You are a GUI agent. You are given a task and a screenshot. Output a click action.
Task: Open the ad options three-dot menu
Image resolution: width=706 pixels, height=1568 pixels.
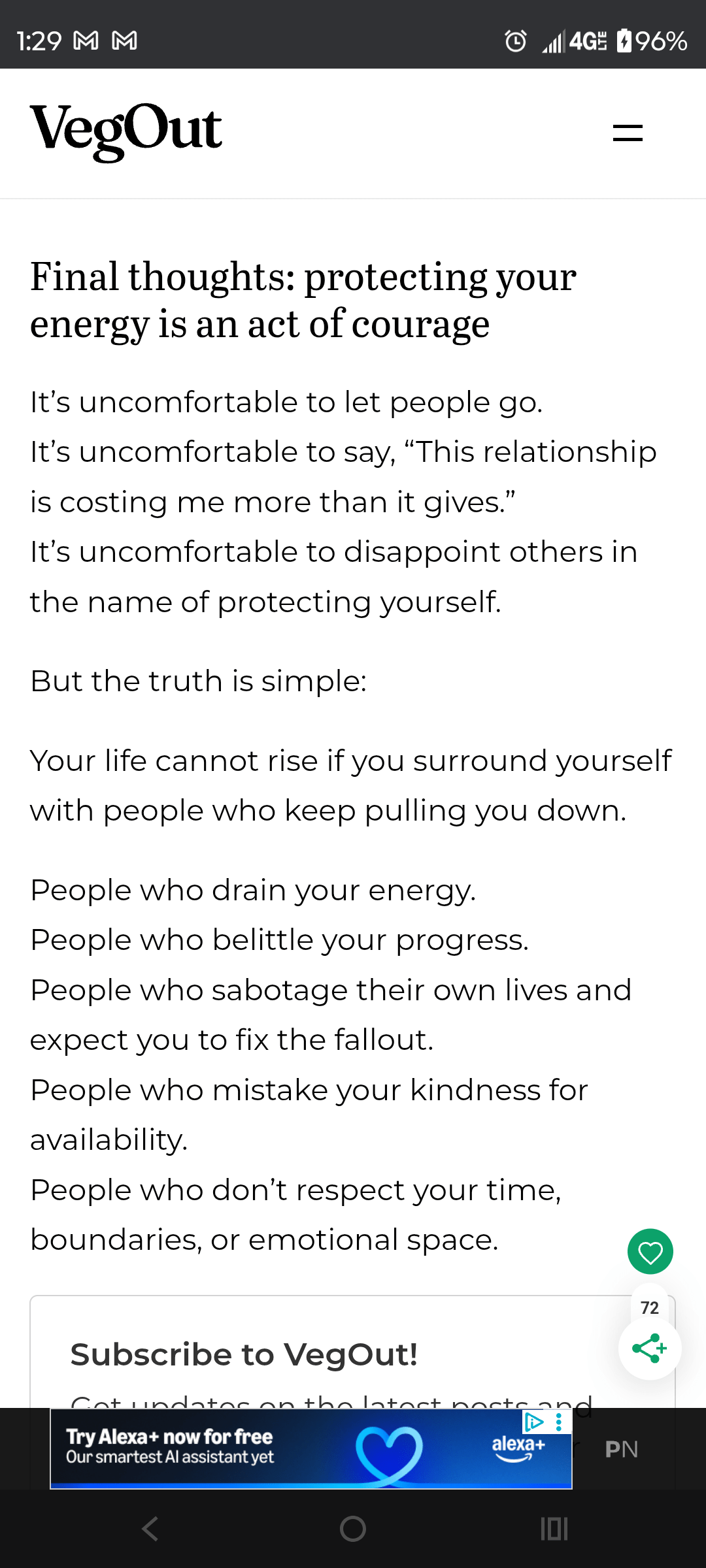pyautogui.click(x=559, y=1422)
